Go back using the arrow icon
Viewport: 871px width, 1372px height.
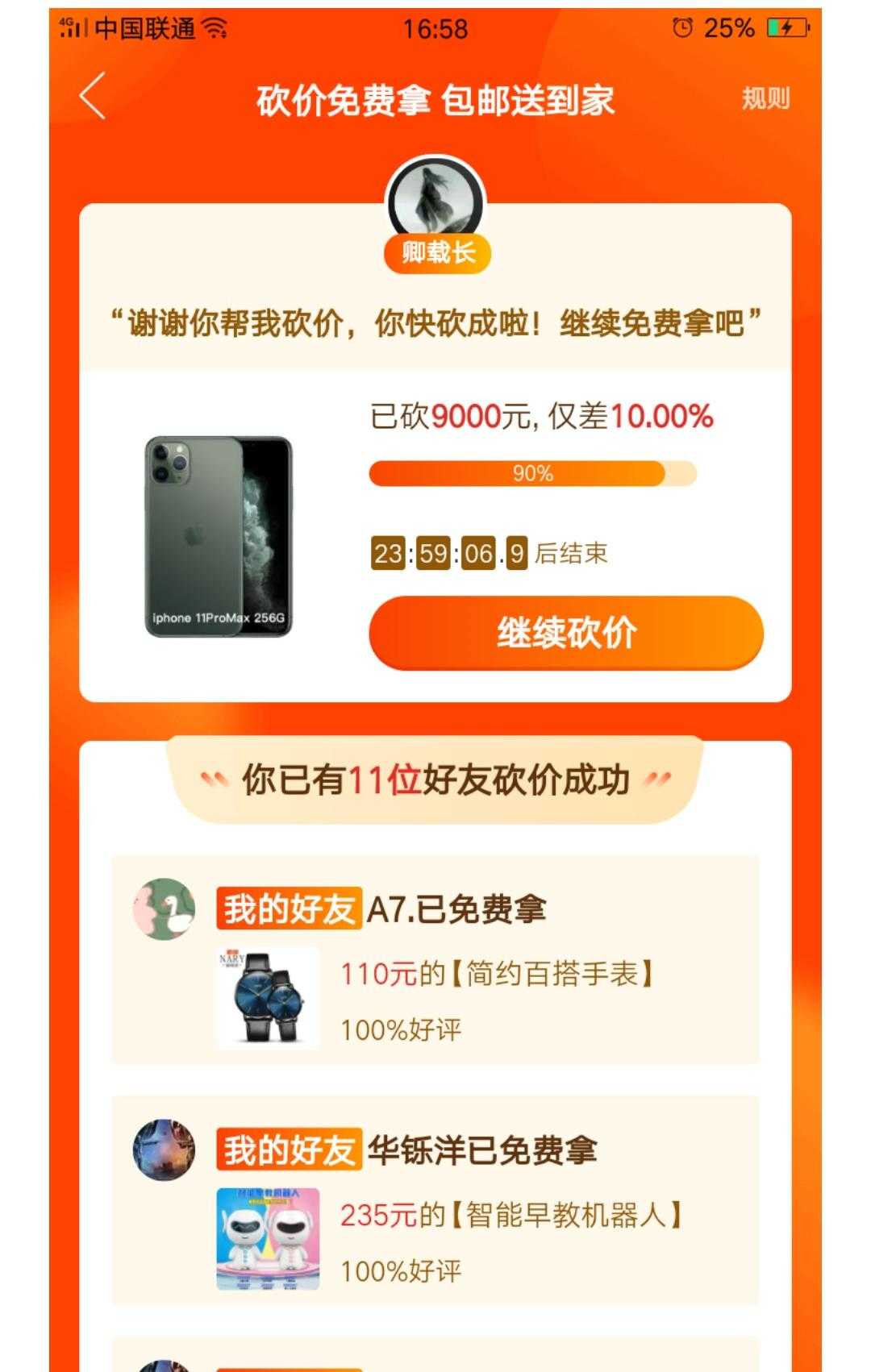[94, 97]
